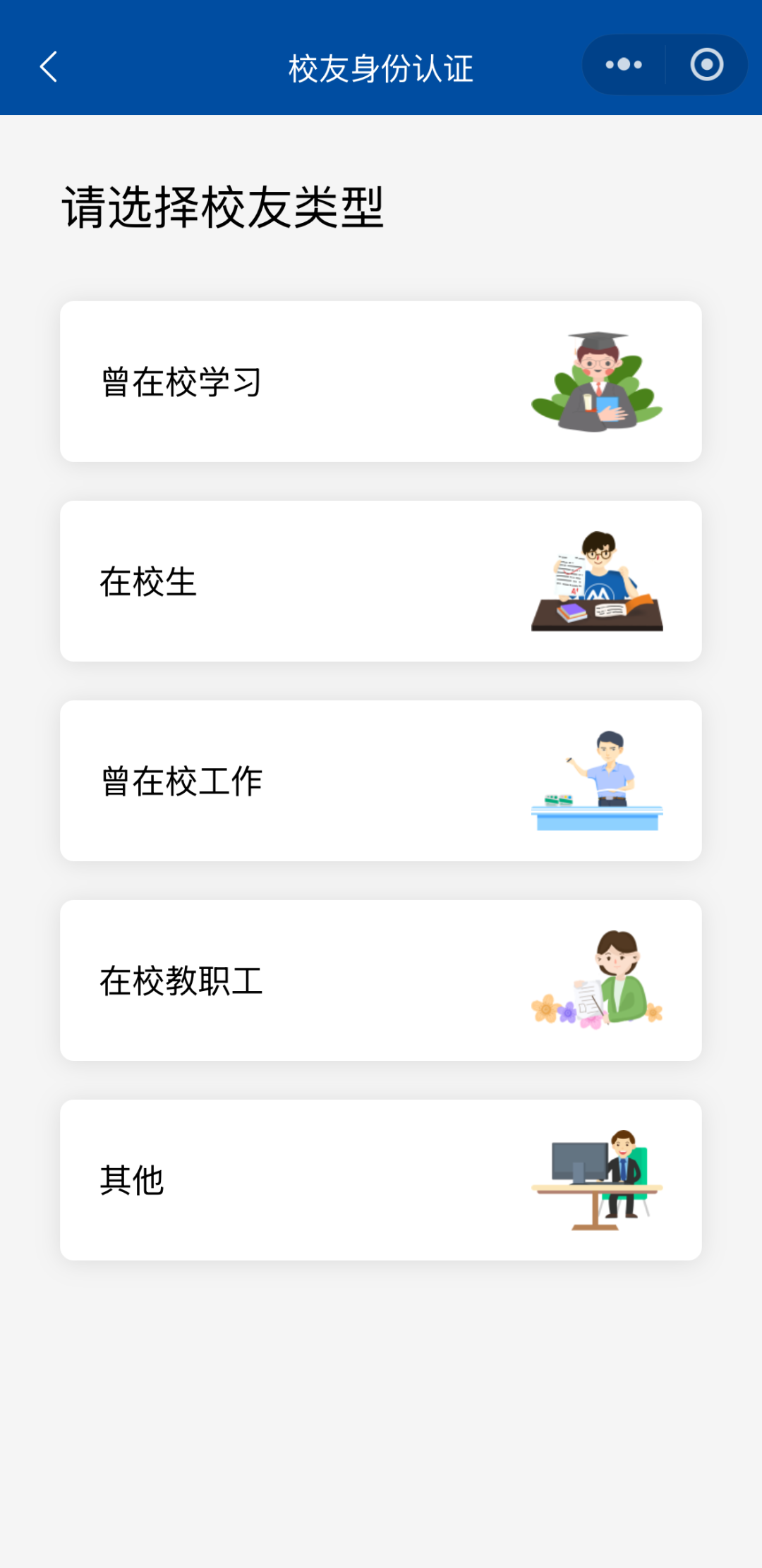Select 在校教职工 as alumni type

(380, 980)
